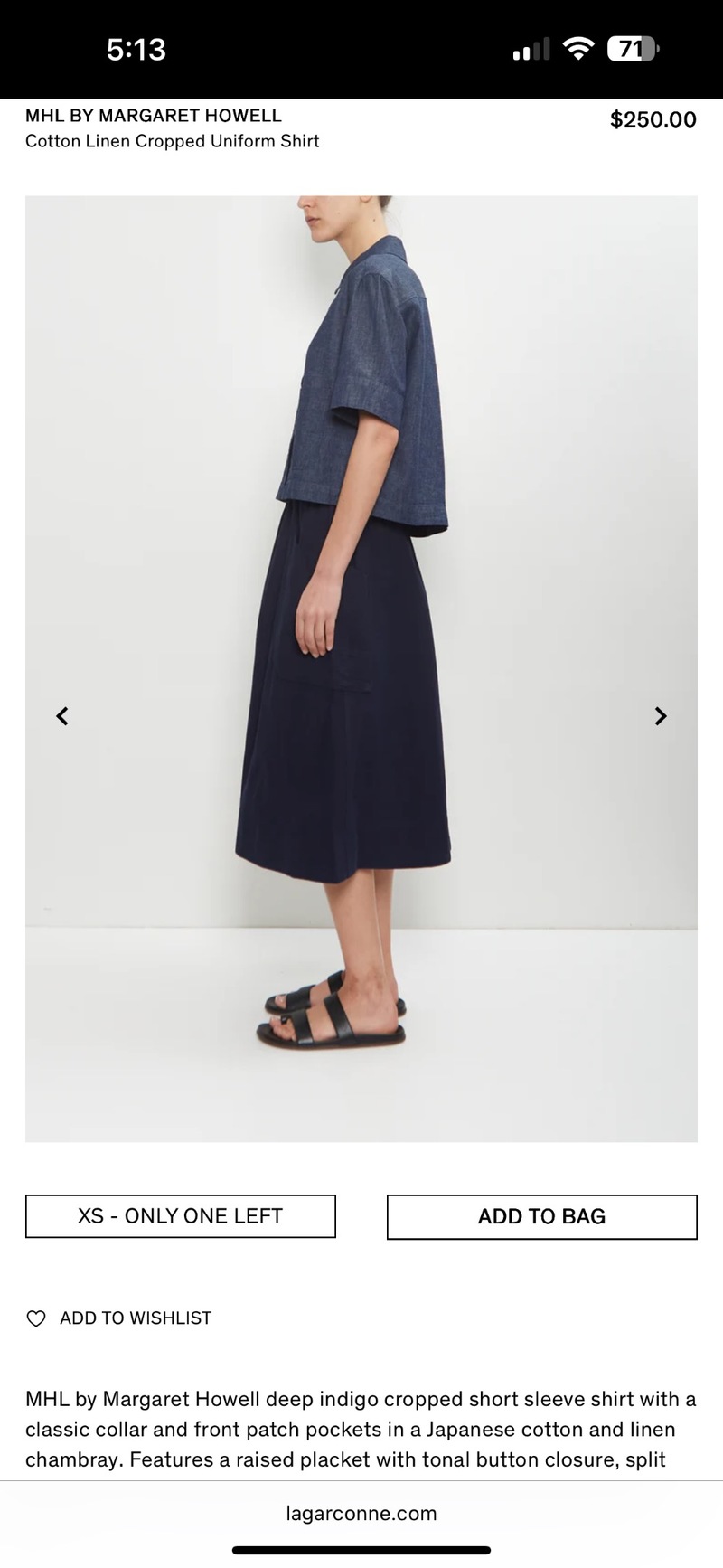Screen dimensions: 723x1568
Task: Show the previous product photo
Action: [x=62, y=716]
